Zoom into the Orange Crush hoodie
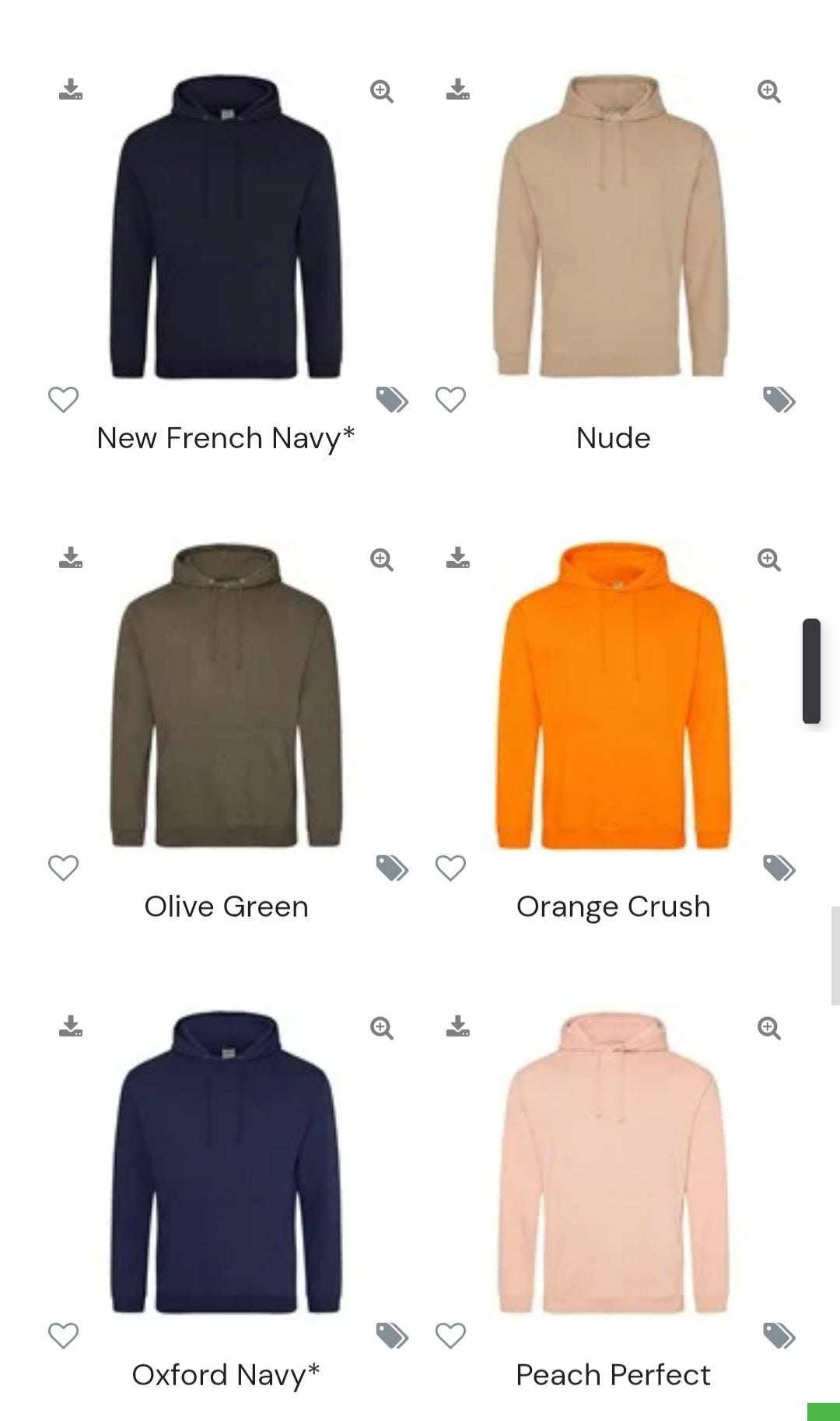840x1421 pixels. click(x=769, y=559)
